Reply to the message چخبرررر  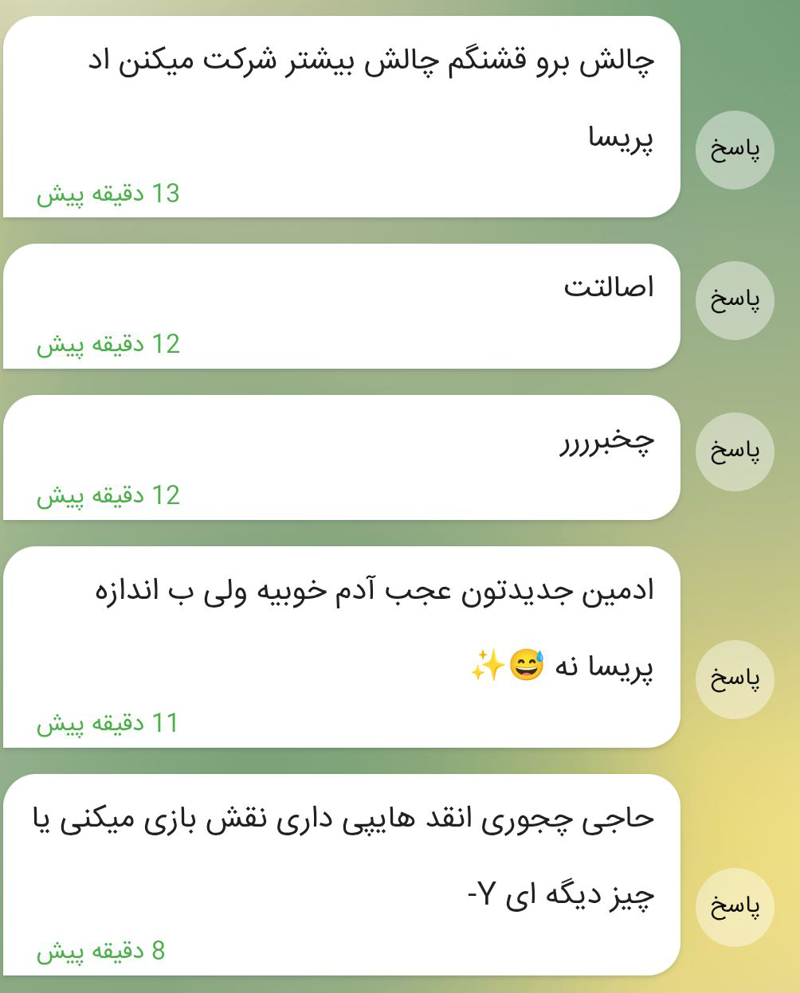(735, 452)
